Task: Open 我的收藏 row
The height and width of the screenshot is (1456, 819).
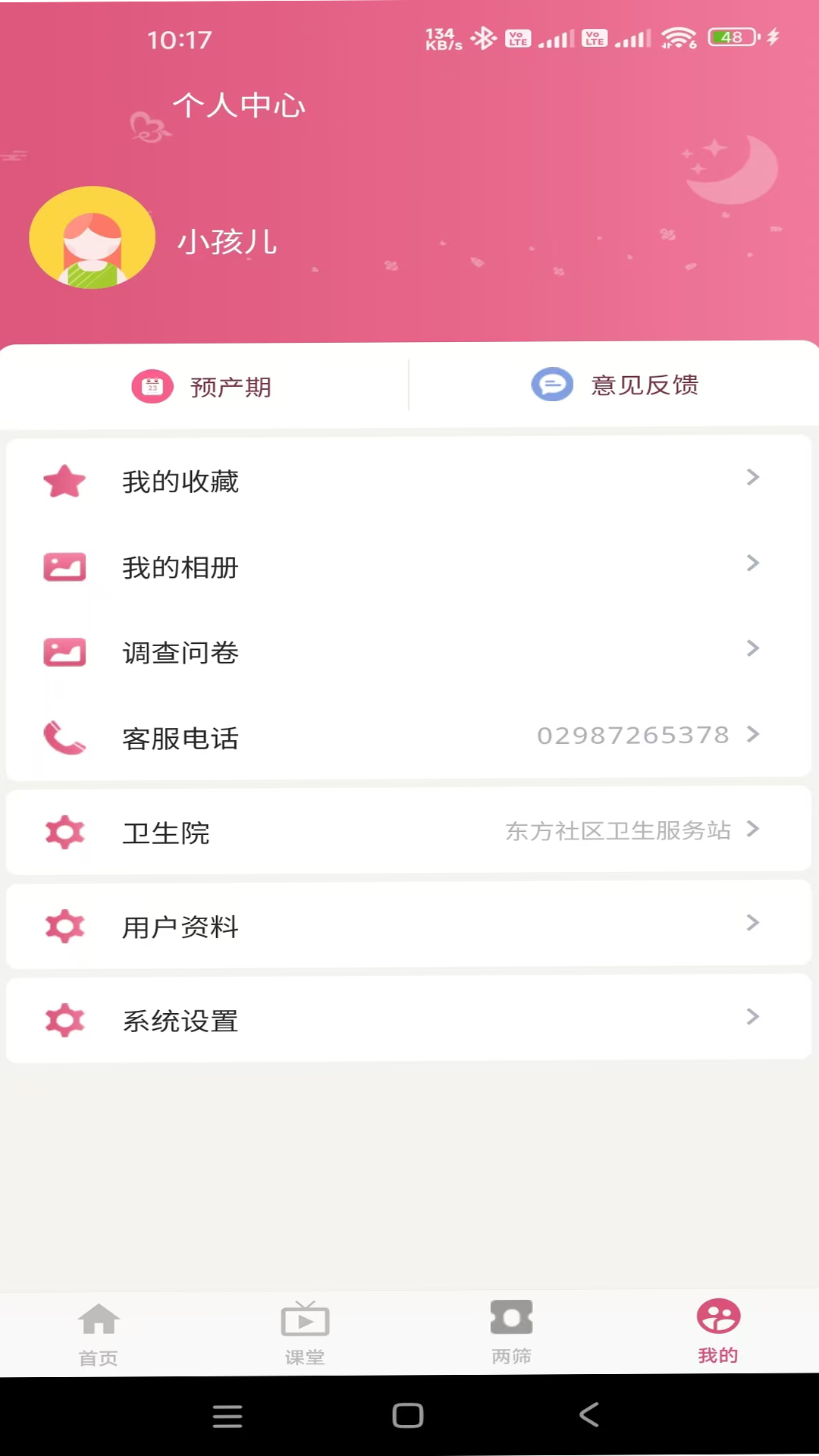Action: [x=408, y=482]
